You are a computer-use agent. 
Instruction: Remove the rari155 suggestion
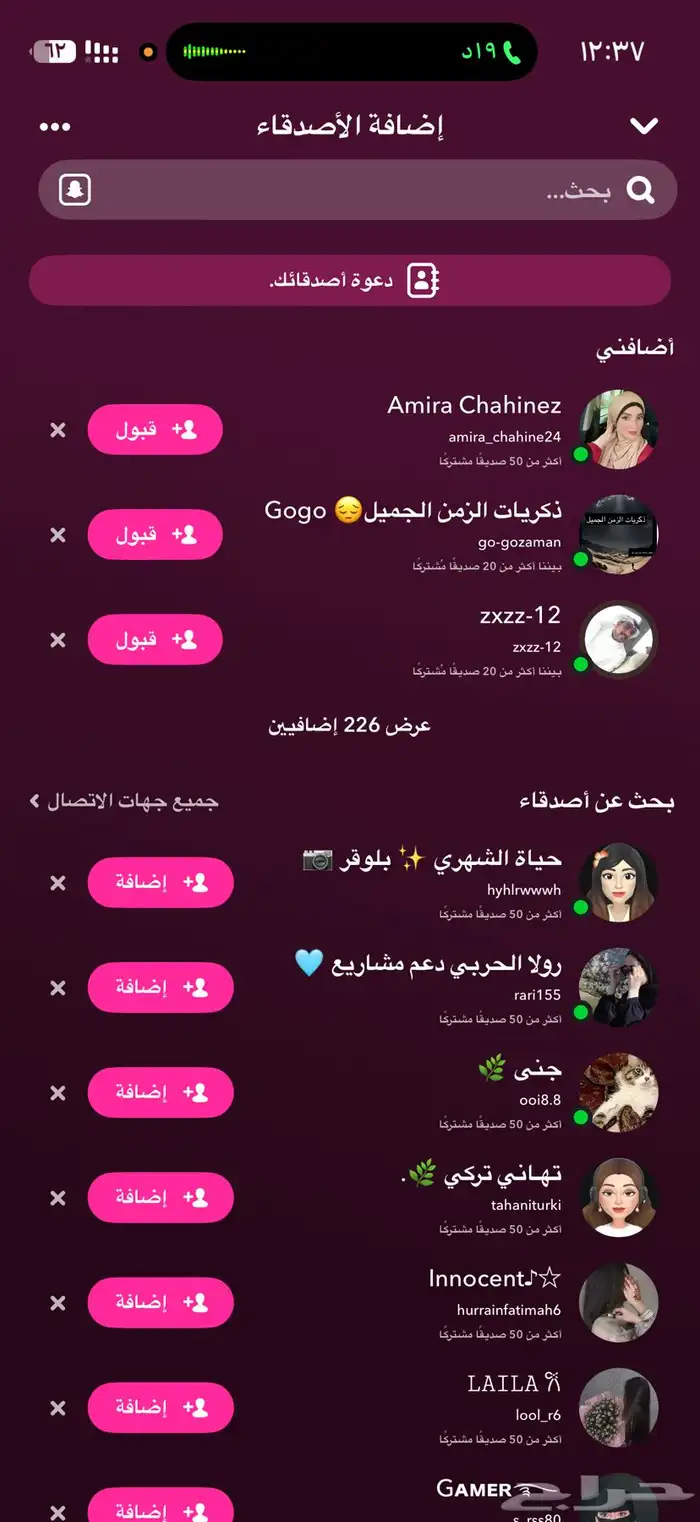pyautogui.click(x=58, y=988)
